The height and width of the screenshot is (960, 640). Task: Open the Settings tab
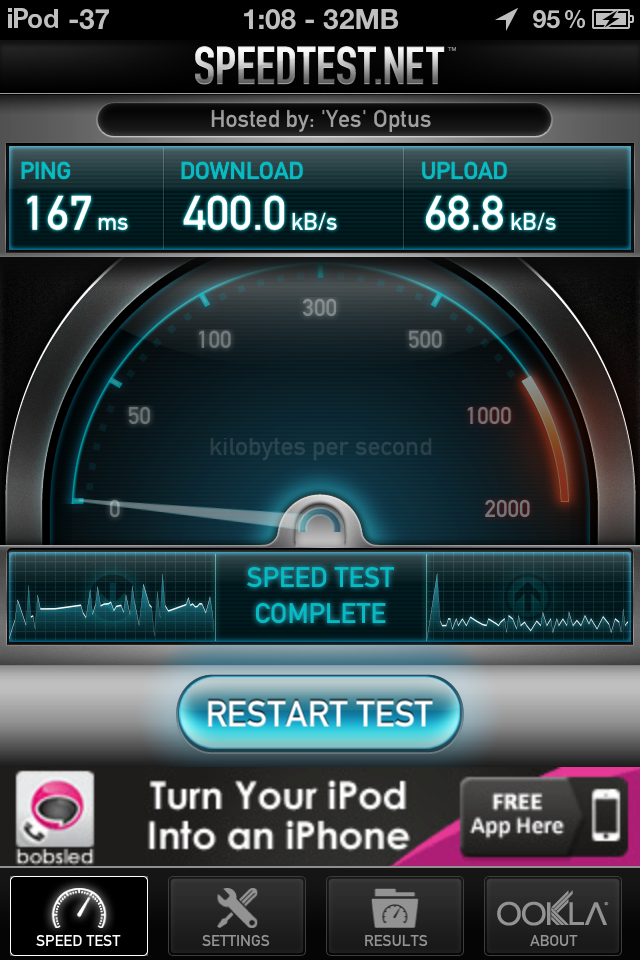[236, 915]
